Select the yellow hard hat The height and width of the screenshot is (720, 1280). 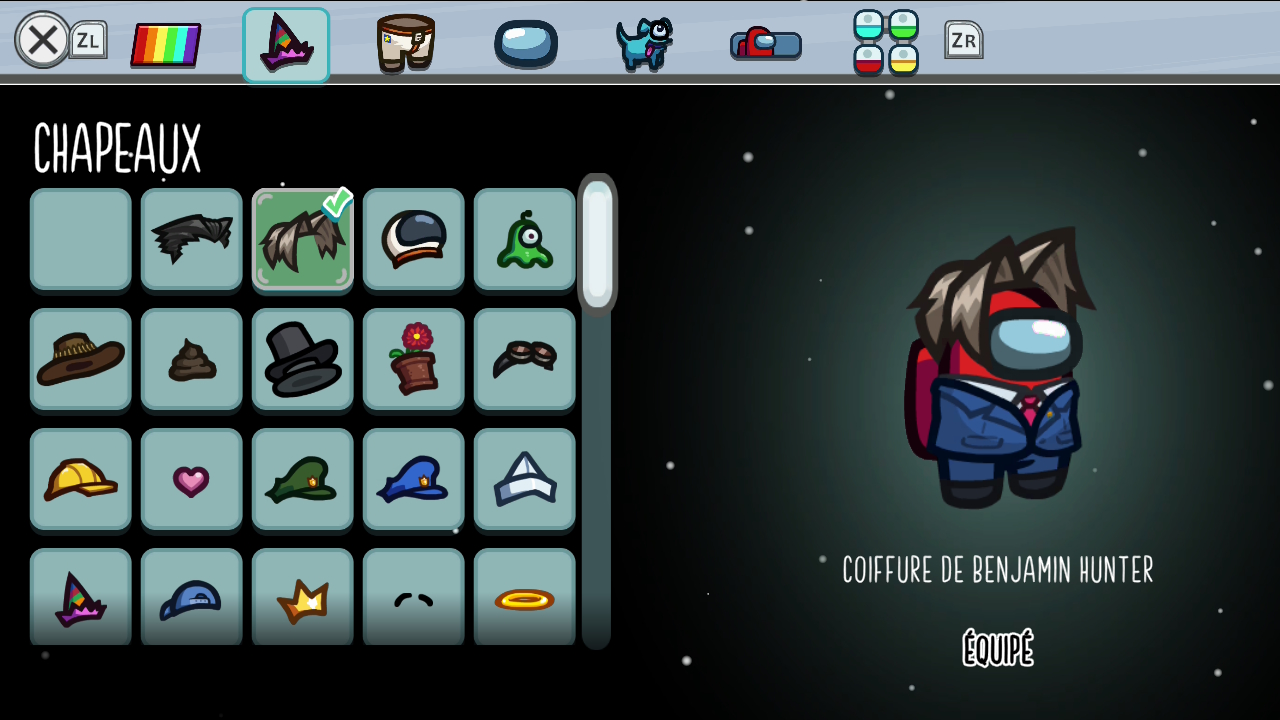(81, 479)
